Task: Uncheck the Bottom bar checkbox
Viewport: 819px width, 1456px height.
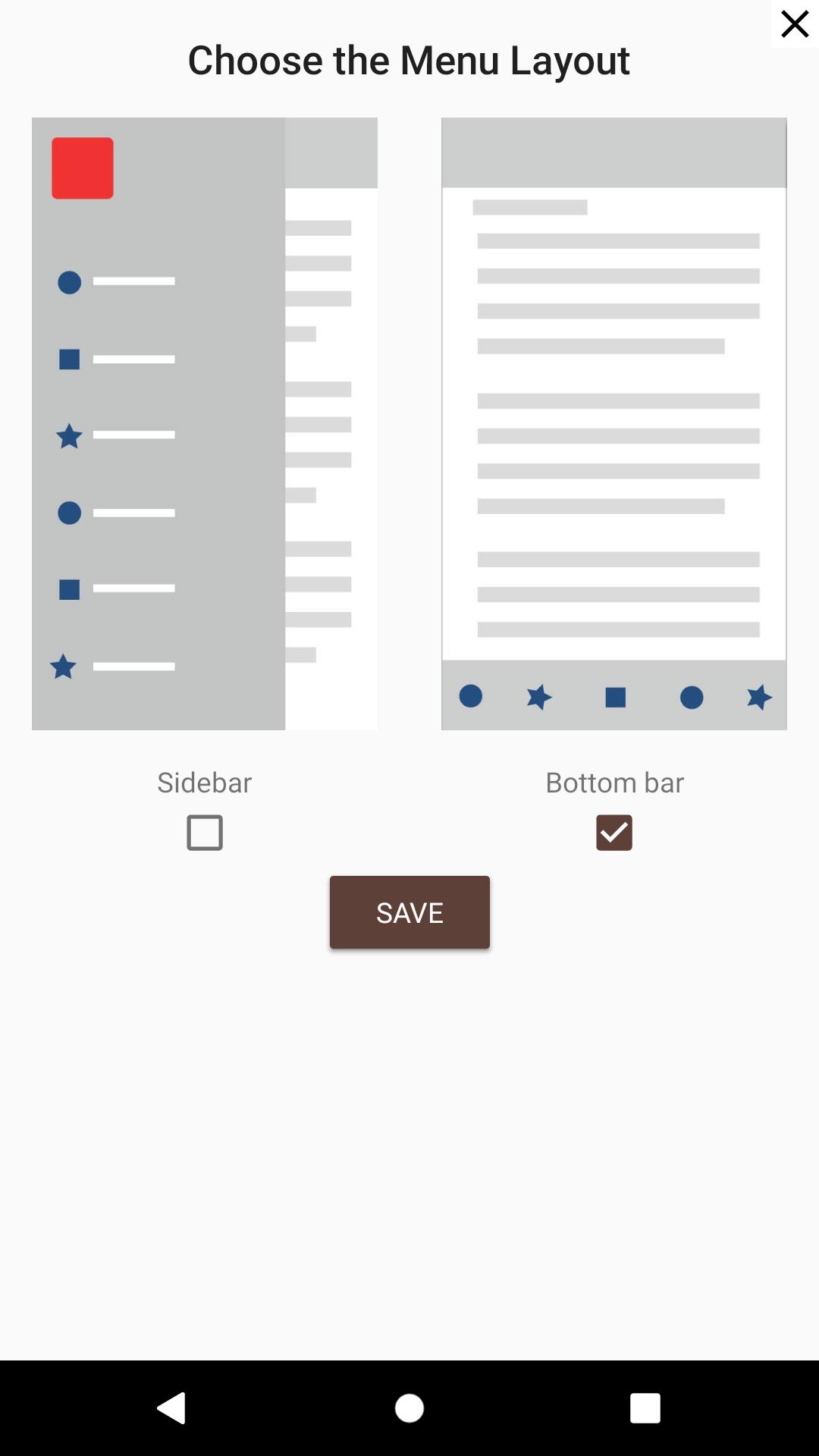Action: (x=614, y=833)
